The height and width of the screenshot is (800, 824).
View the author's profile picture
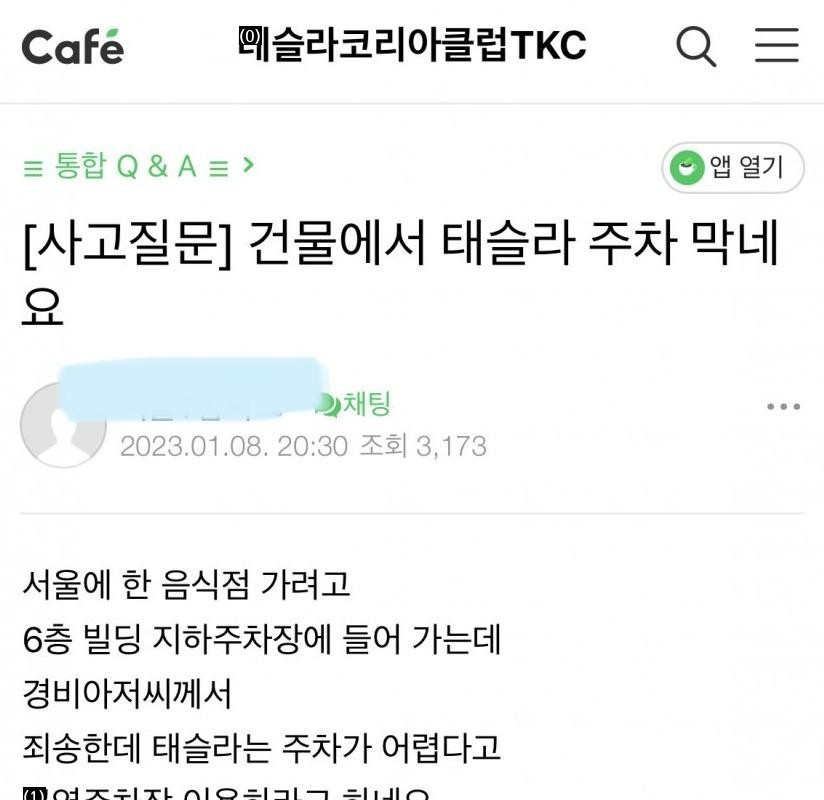tap(62, 425)
